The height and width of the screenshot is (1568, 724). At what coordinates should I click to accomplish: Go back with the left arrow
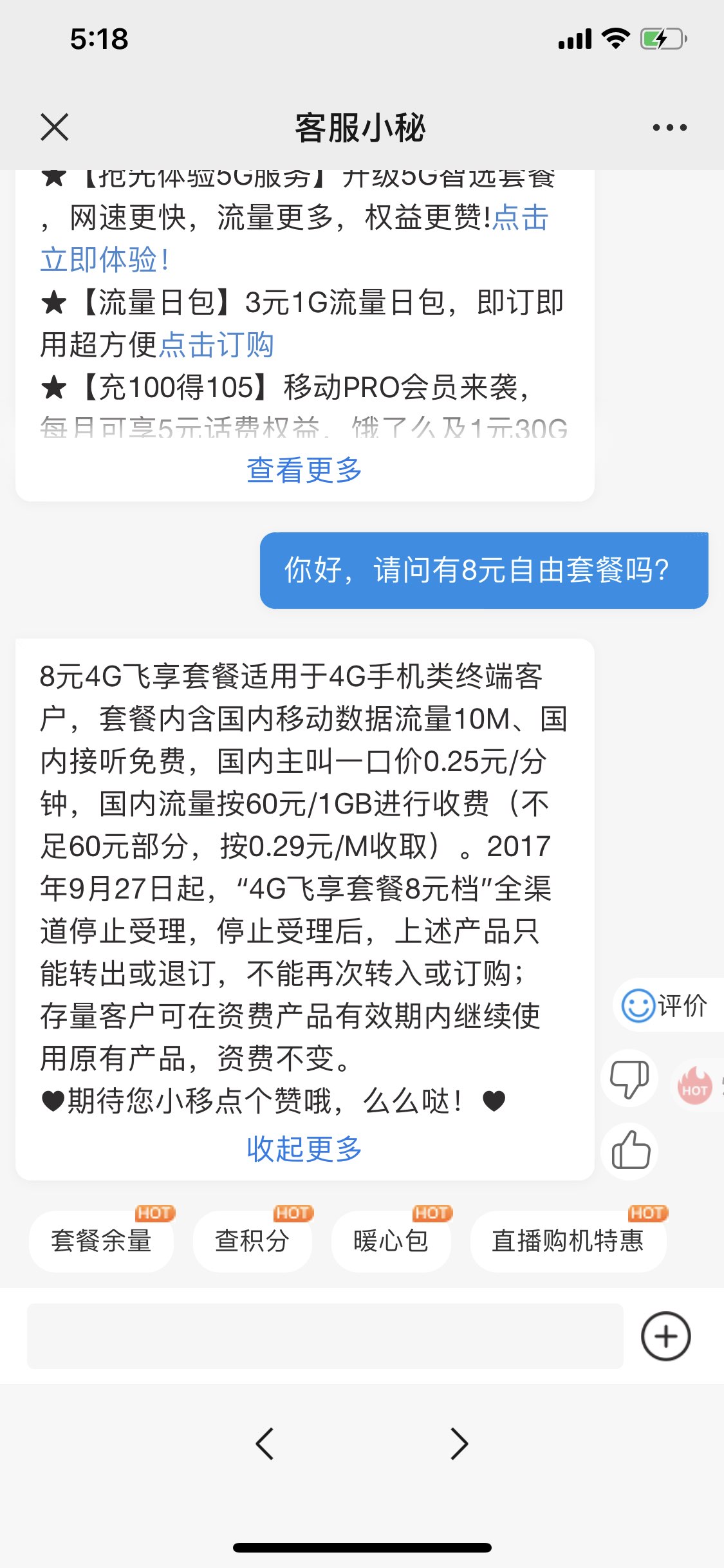click(265, 1444)
